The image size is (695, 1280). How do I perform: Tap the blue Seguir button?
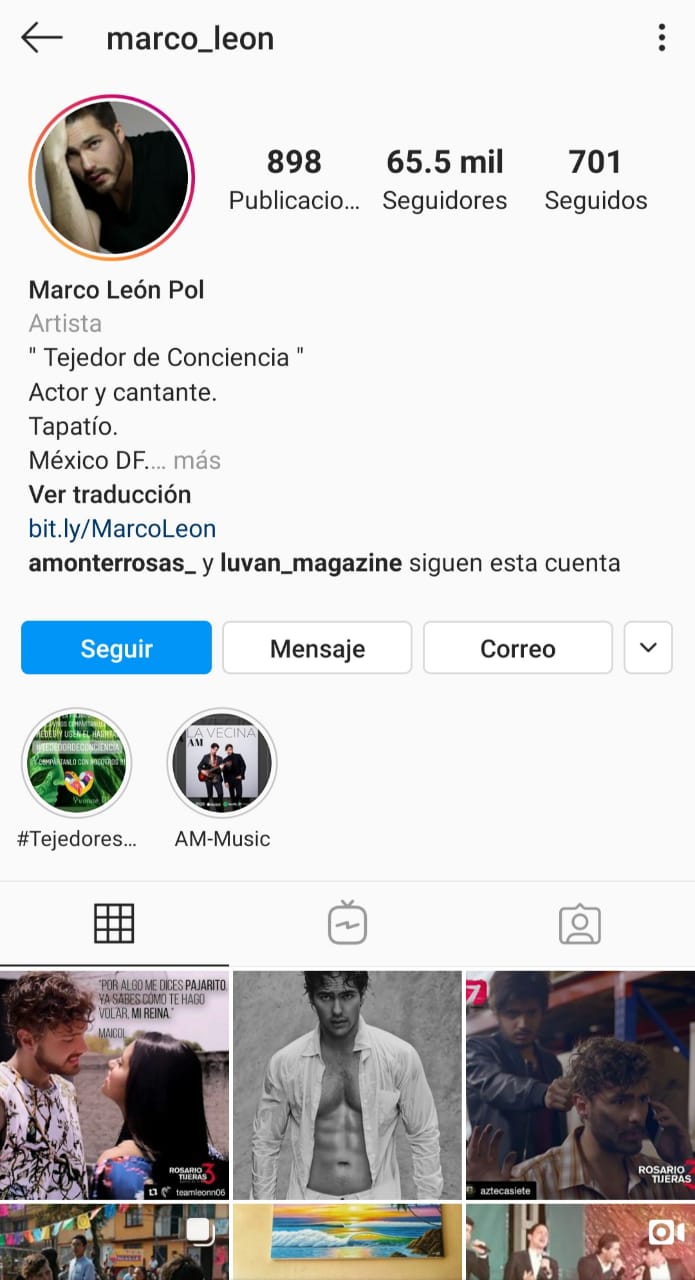tap(116, 648)
